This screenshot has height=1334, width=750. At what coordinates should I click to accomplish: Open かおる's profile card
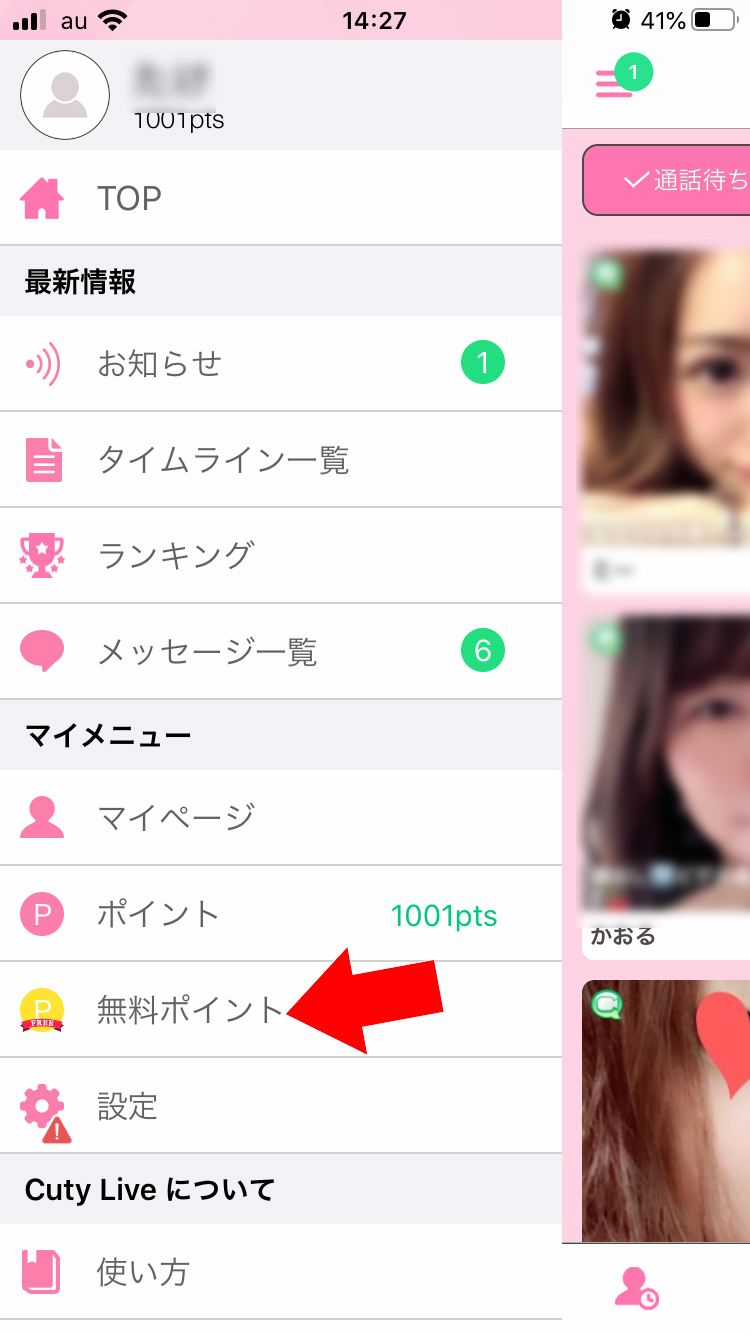point(666,784)
